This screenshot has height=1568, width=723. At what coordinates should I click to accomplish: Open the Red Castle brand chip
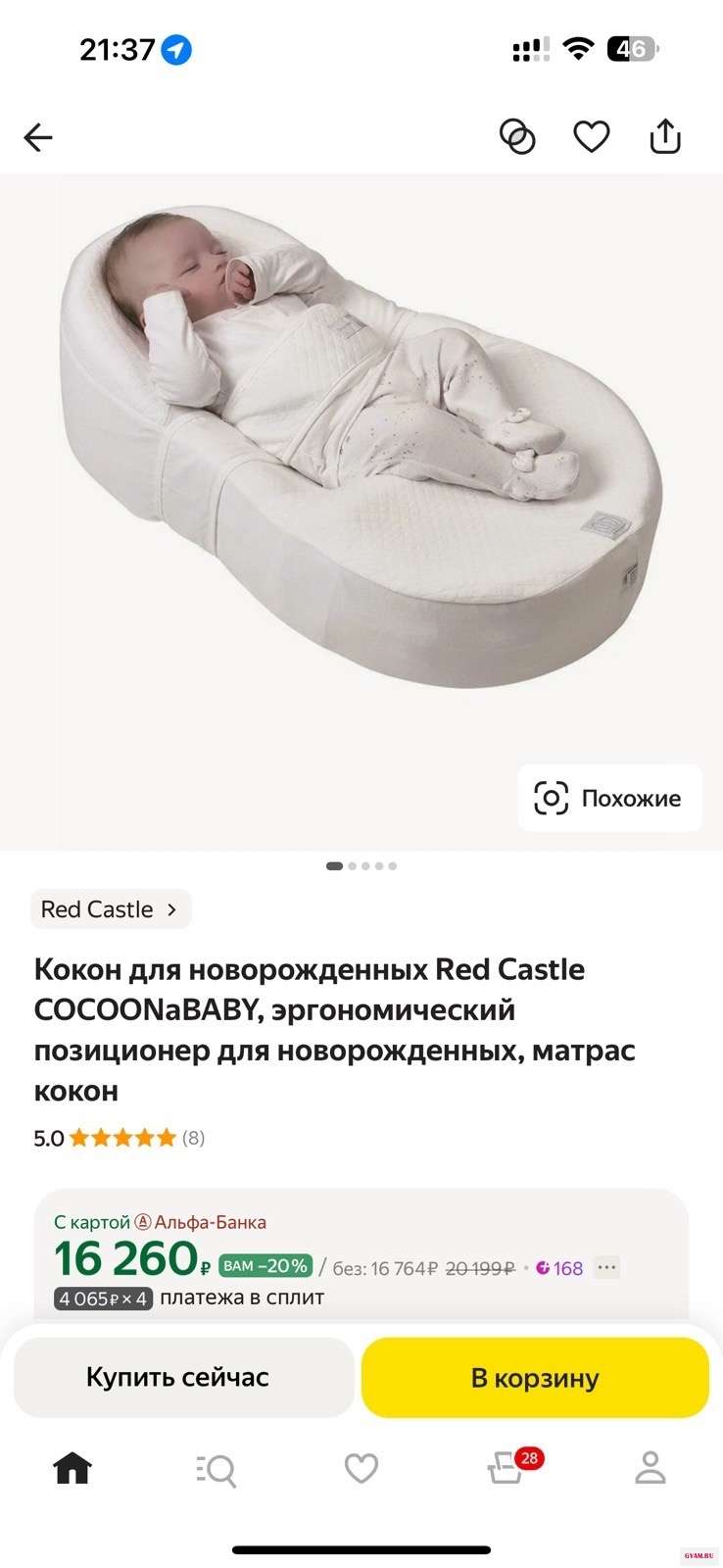tap(110, 909)
